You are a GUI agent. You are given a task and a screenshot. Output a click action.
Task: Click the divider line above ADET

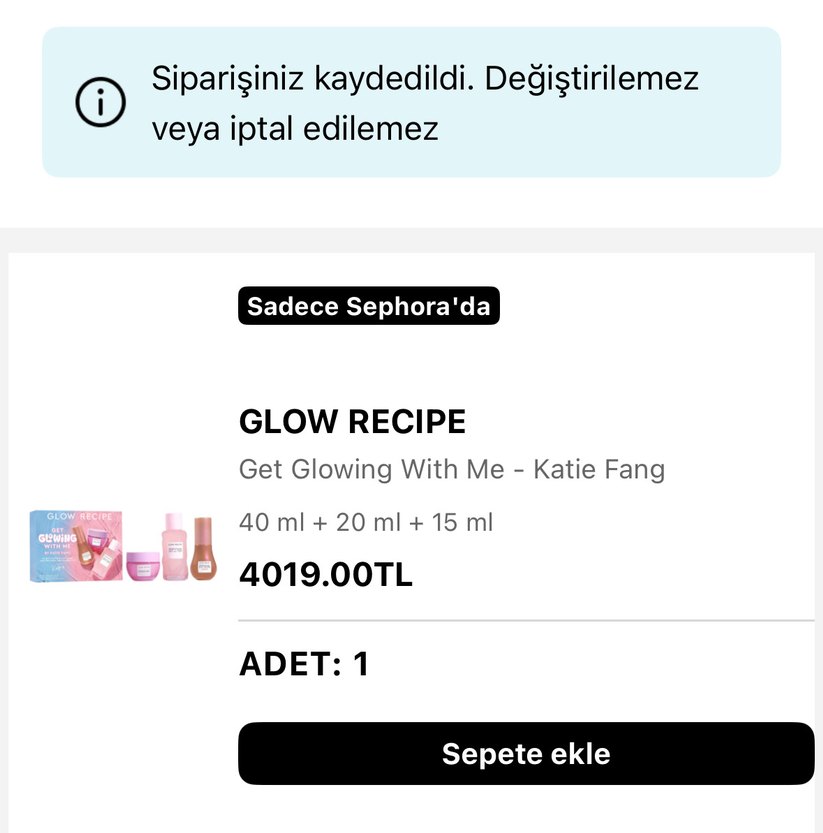click(x=527, y=617)
